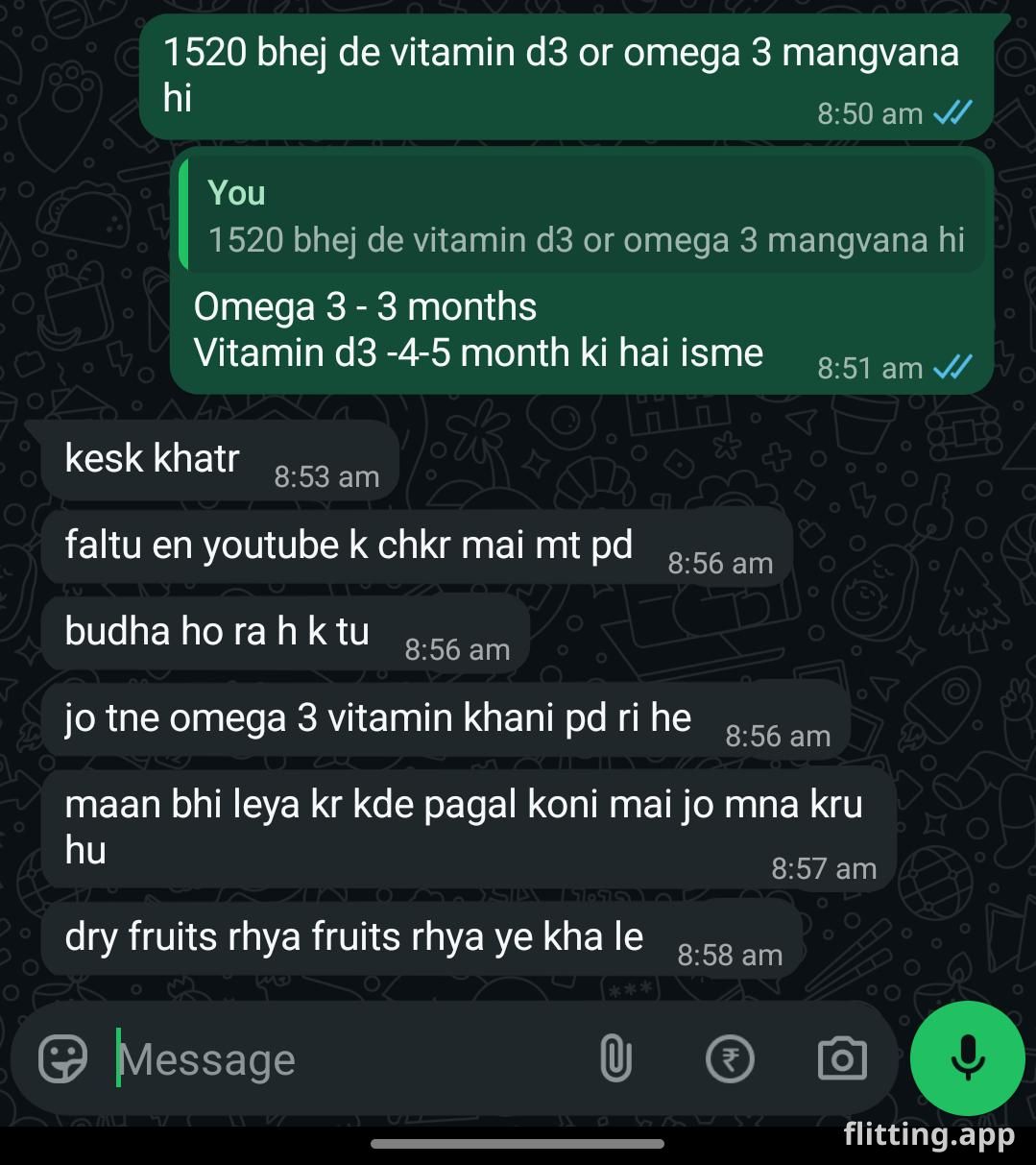Open the rupee payment option
This screenshot has width=1036, height=1165.
pos(730,1059)
